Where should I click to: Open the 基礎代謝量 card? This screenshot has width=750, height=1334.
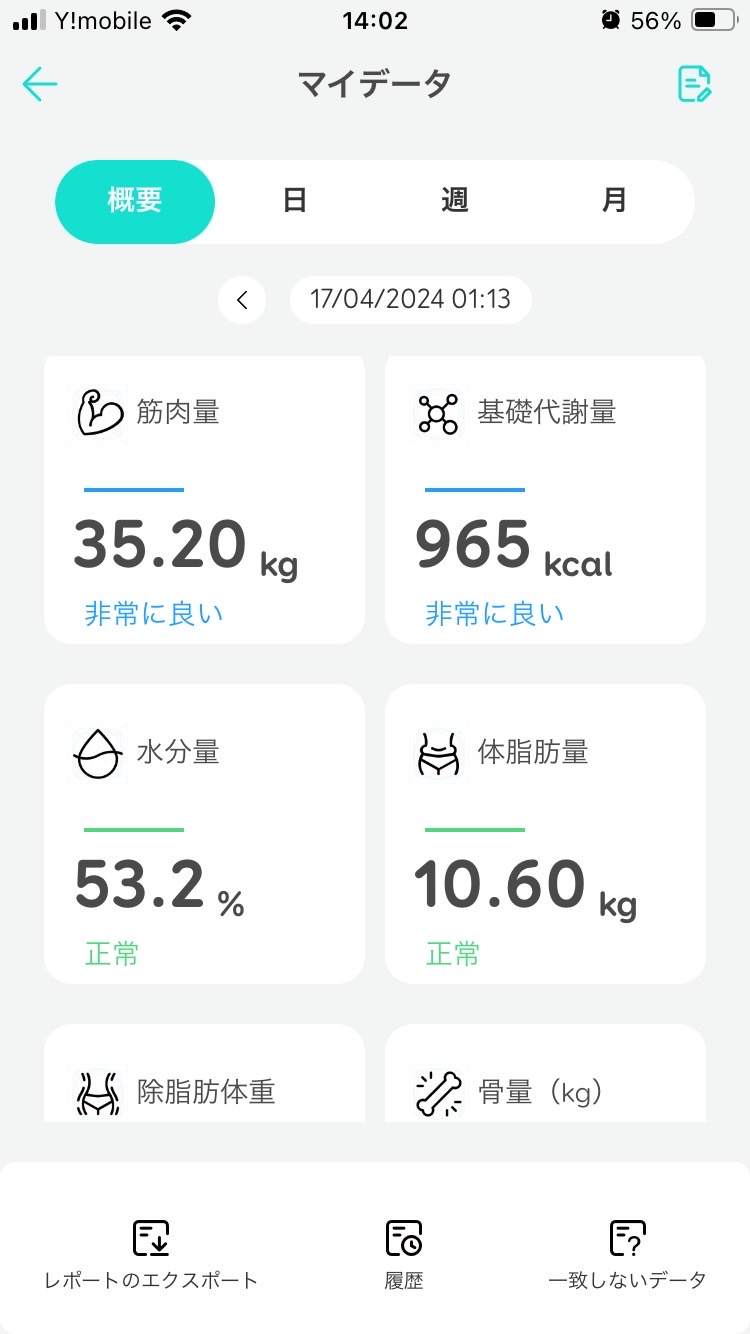coord(545,500)
